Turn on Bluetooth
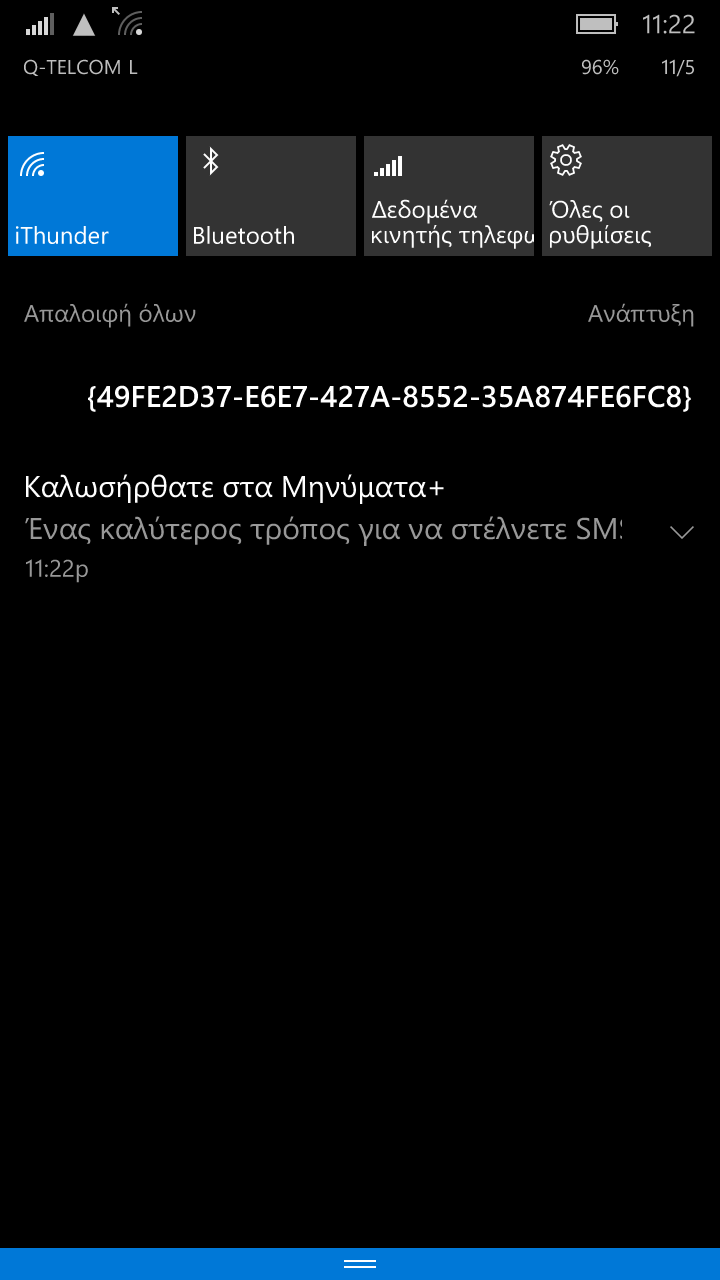The width and height of the screenshot is (720, 1280). pos(271,196)
